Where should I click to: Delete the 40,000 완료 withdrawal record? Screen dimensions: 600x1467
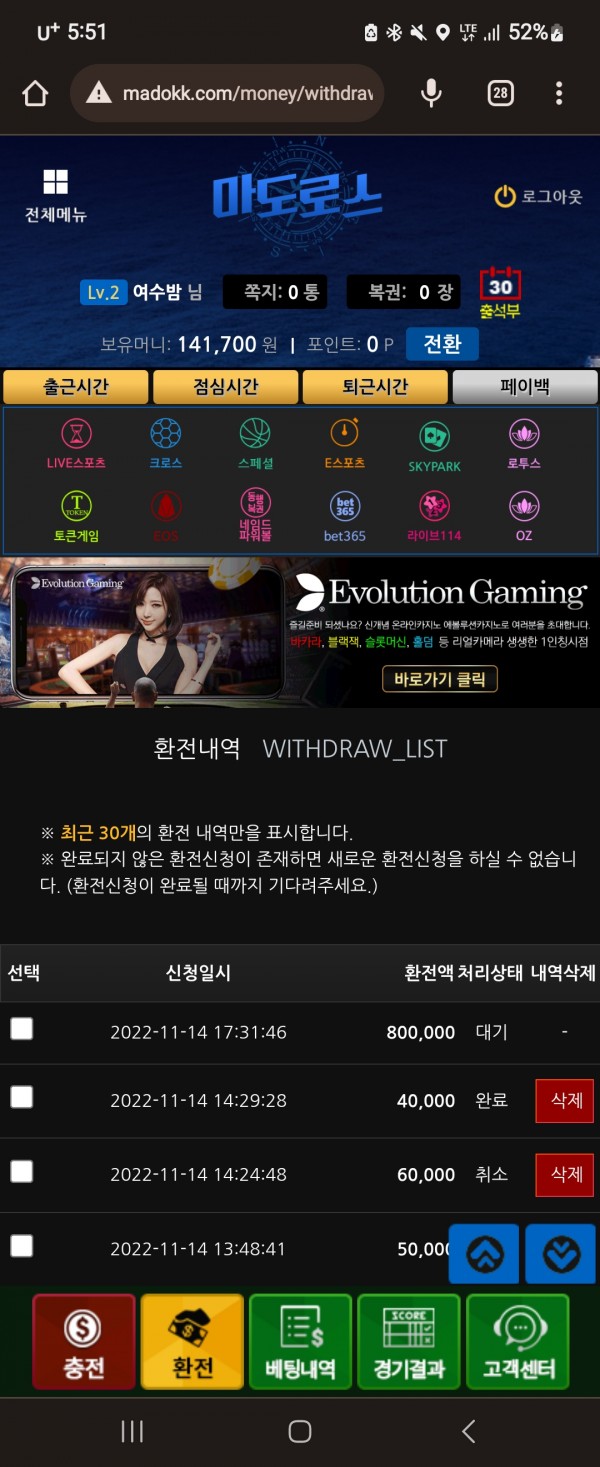tap(564, 1100)
